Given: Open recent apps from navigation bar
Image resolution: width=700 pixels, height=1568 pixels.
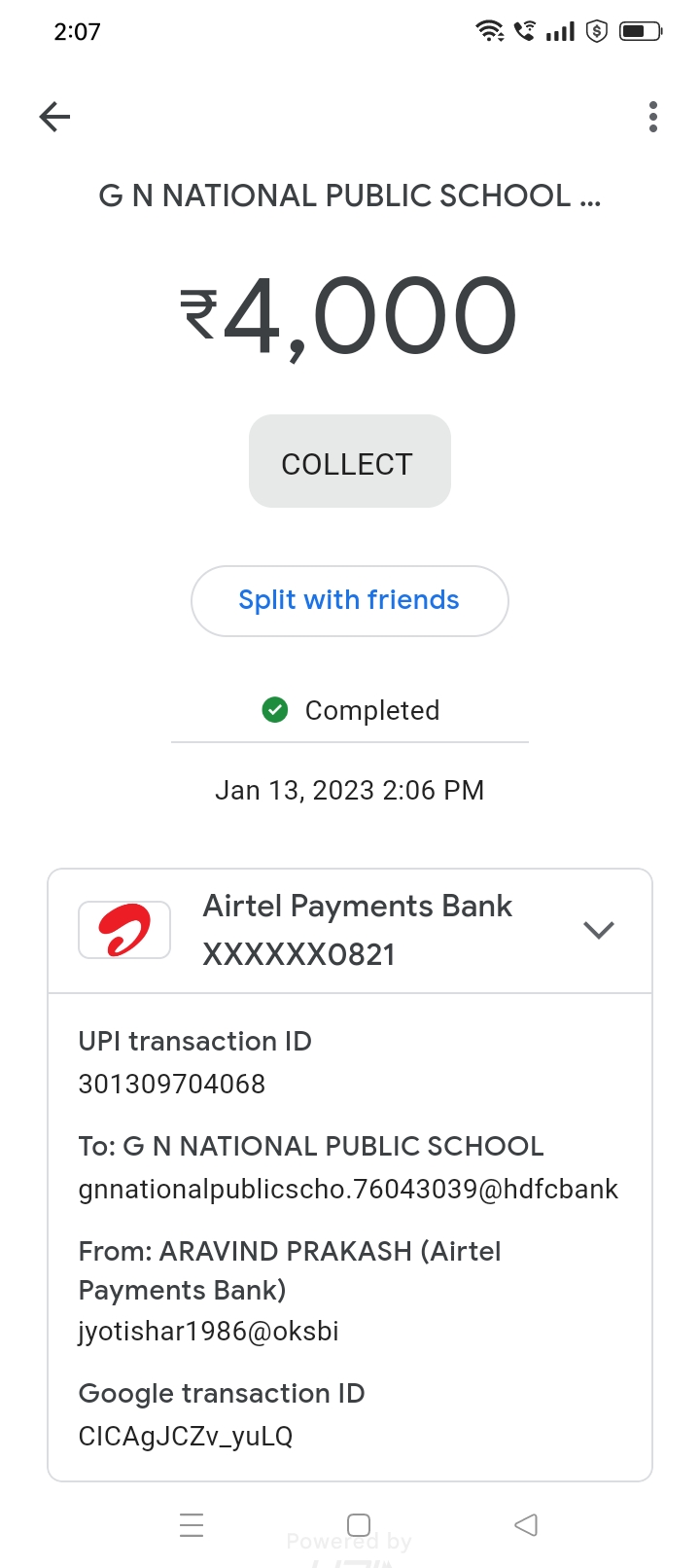Looking at the screenshot, I should click(x=192, y=1524).
